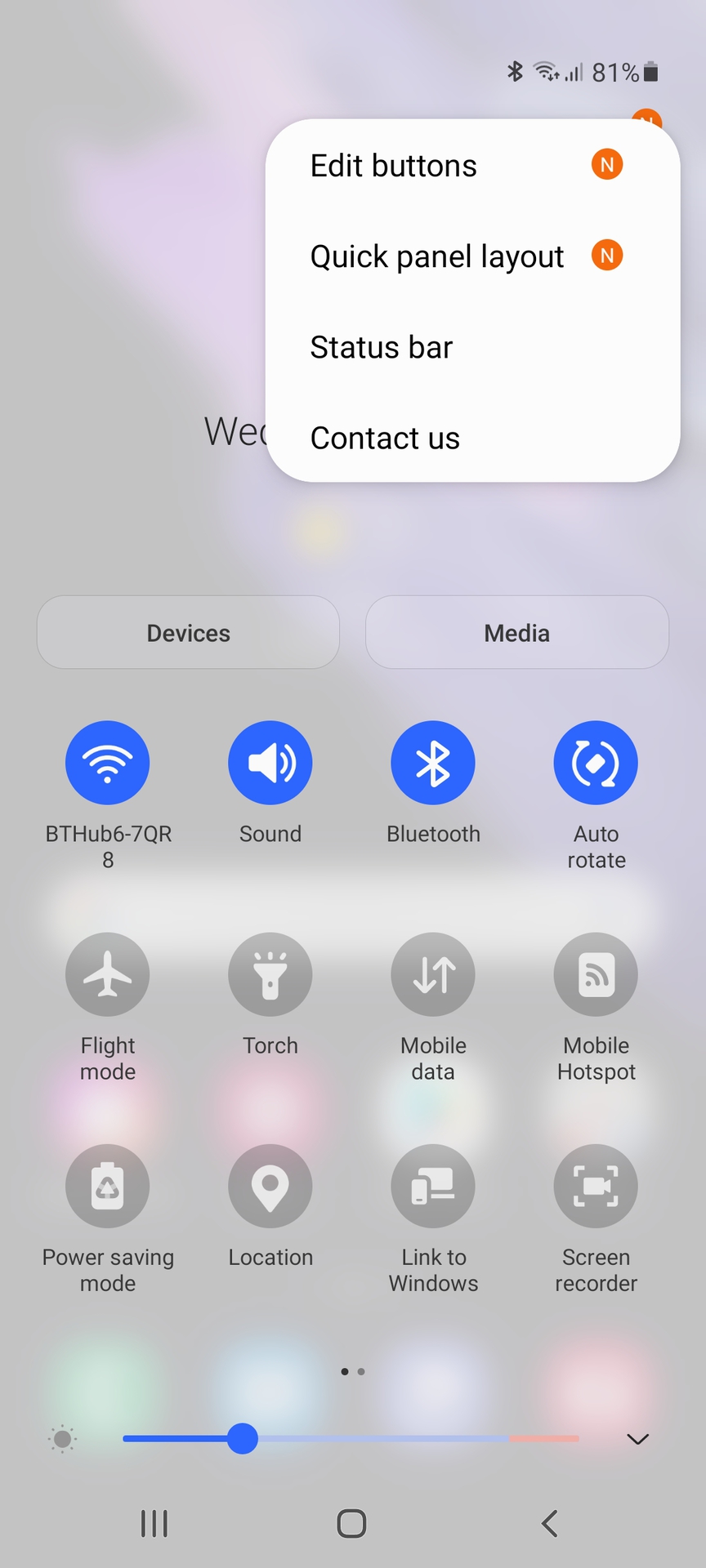Open Status bar settings
Image resolution: width=706 pixels, height=1568 pixels.
tap(382, 347)
